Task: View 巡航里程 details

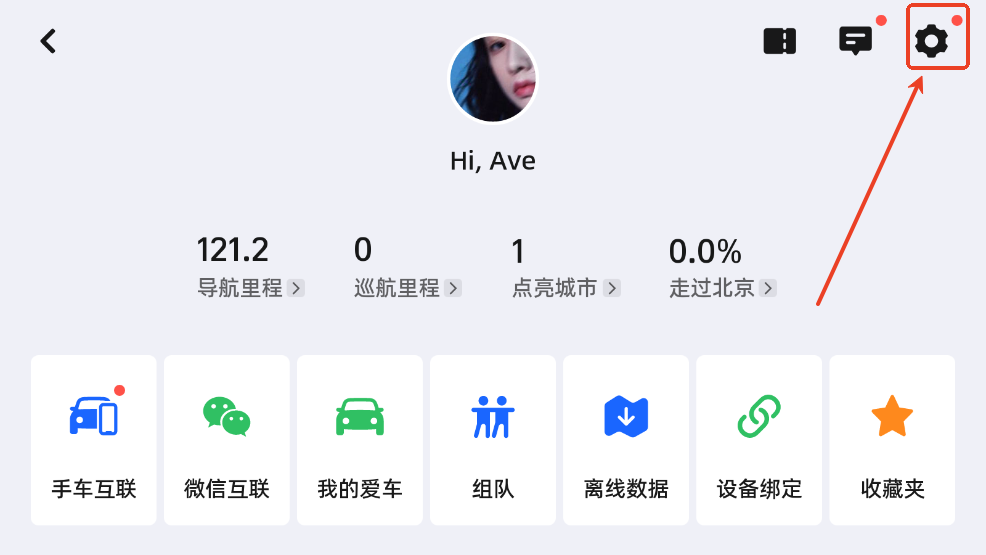Action: click(x=407, y=288)
